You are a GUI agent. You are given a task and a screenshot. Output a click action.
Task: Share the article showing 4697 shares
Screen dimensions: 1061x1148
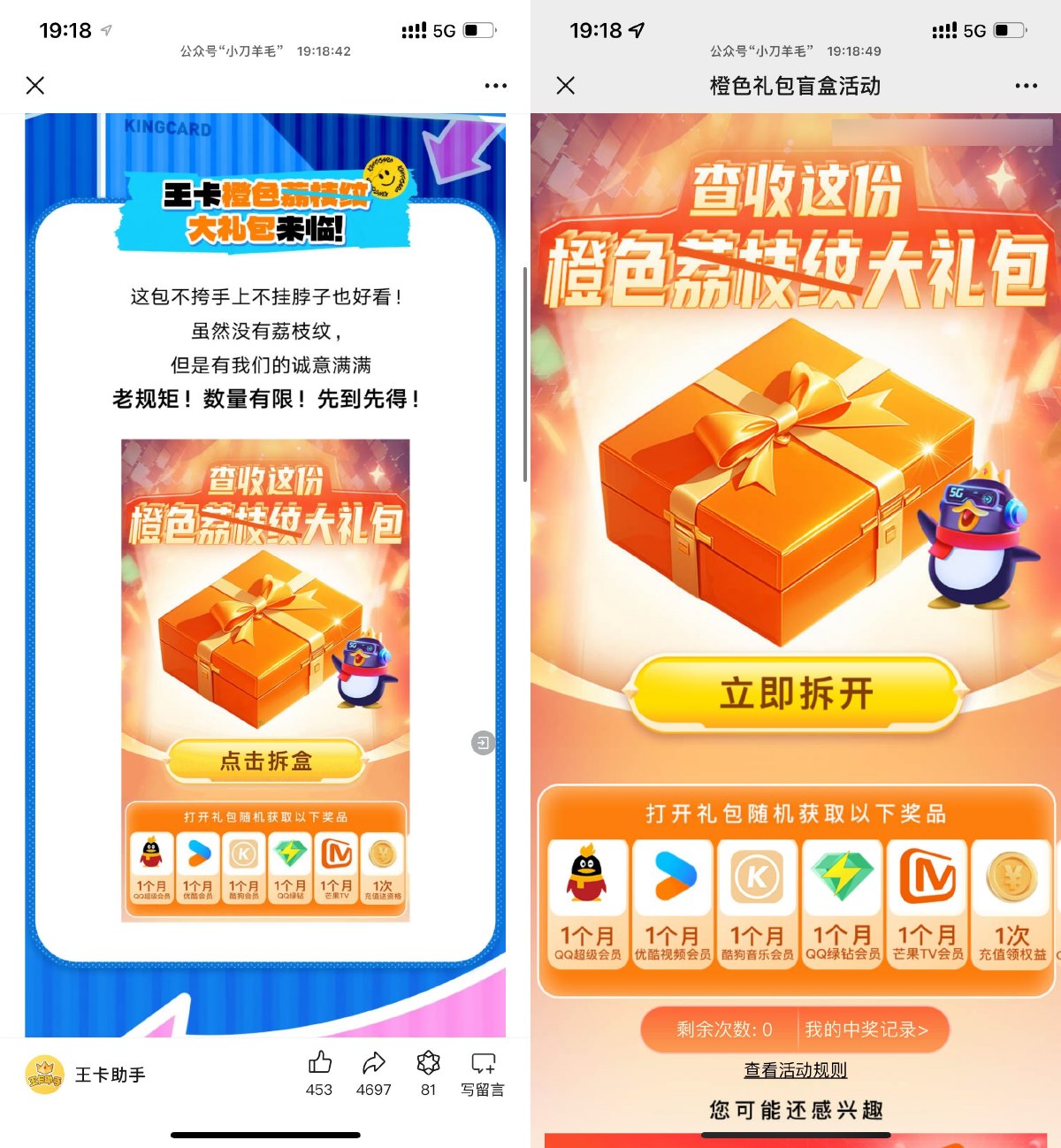click(x=373, y=1073)
